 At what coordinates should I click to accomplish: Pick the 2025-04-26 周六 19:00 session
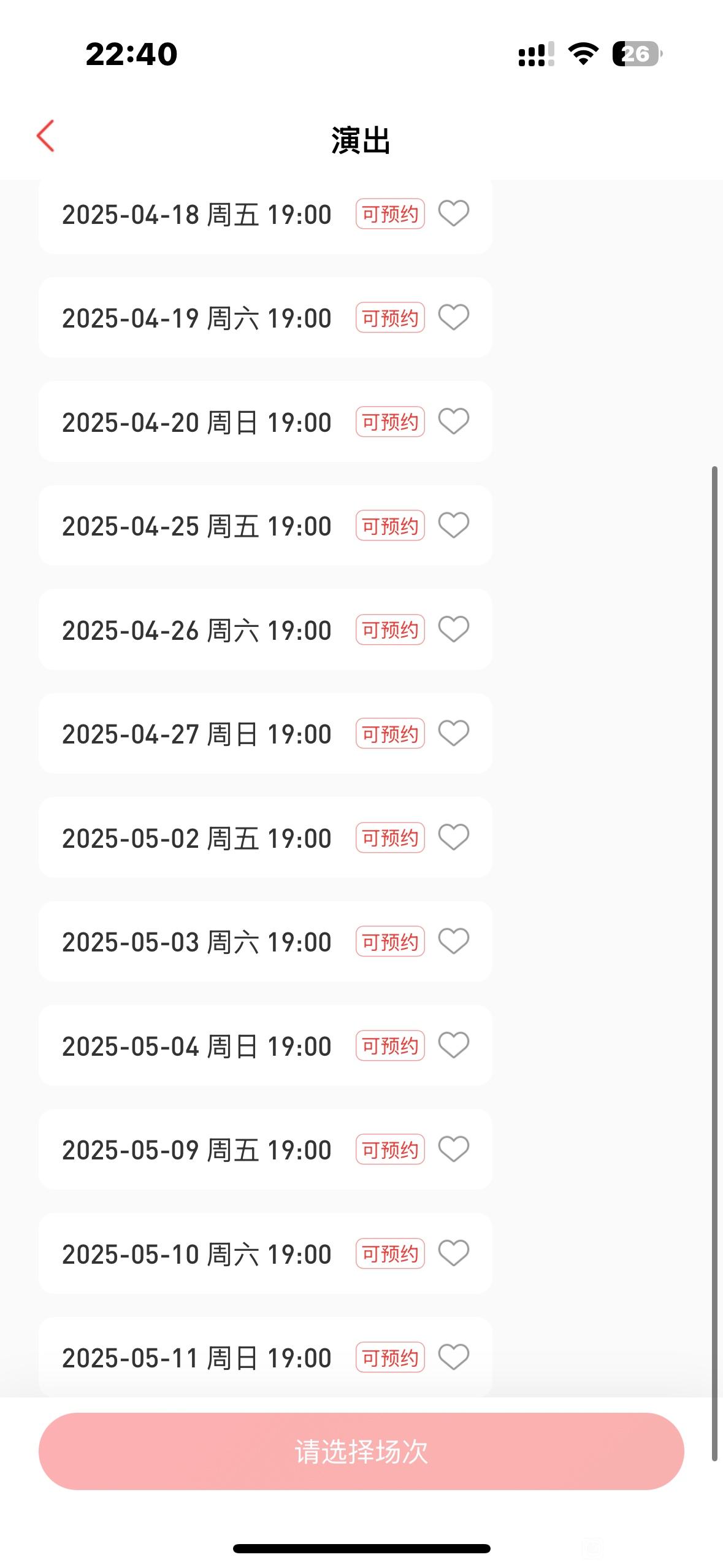coord(265,629)
